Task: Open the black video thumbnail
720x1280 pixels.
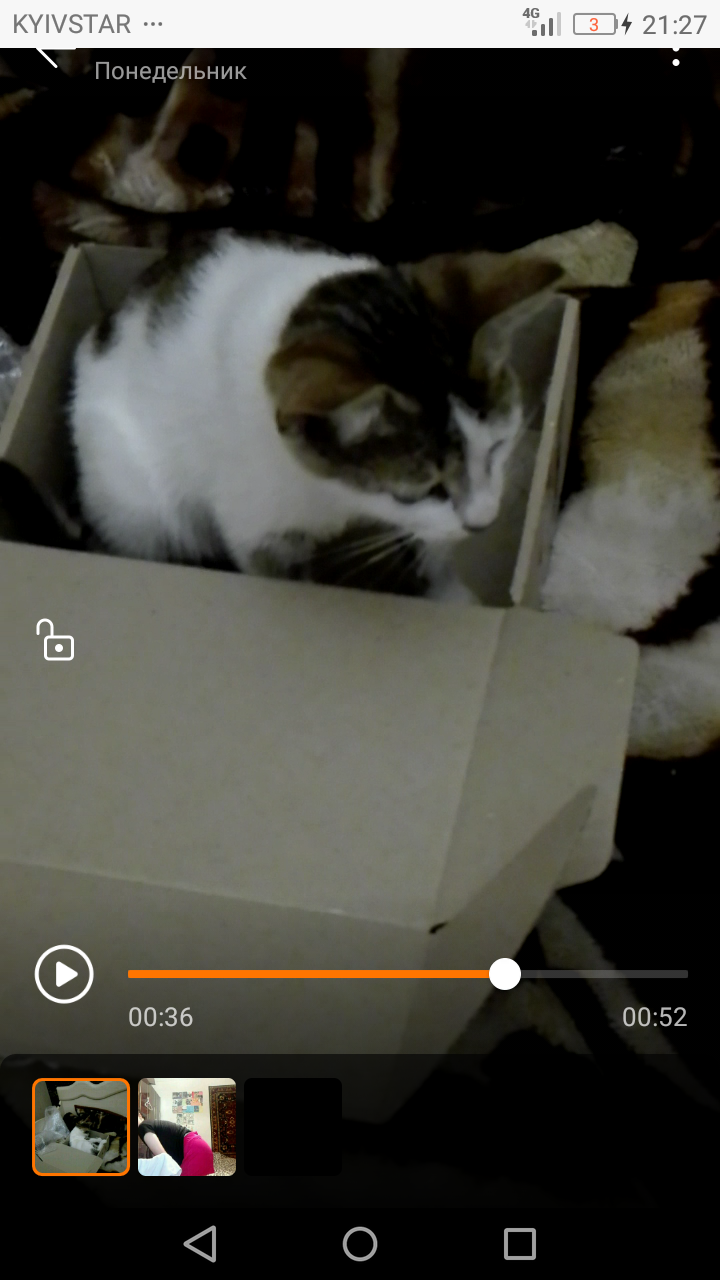Action: 293,1126
